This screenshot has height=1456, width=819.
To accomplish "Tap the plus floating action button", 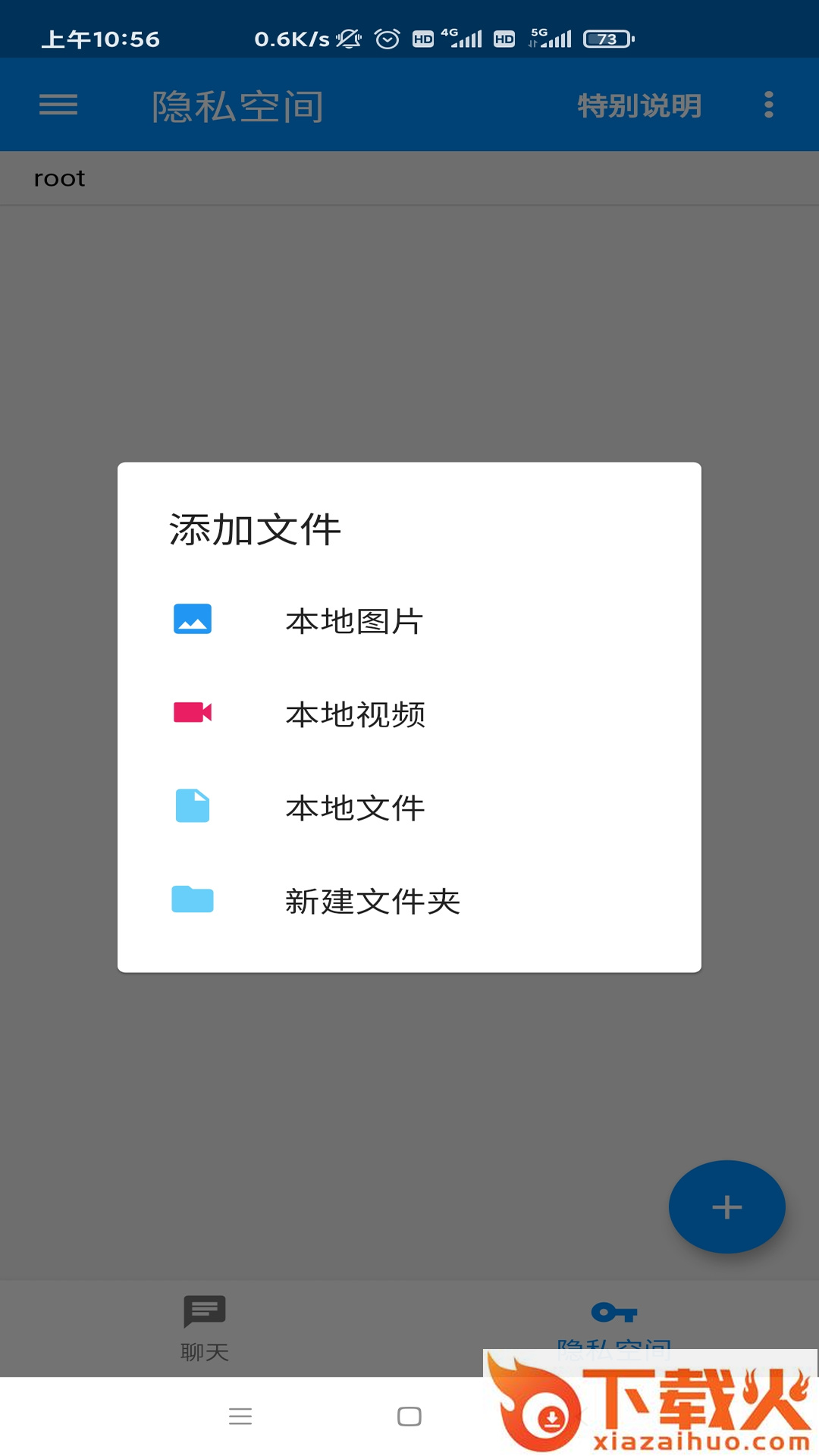I will [x=726, y=1207].
